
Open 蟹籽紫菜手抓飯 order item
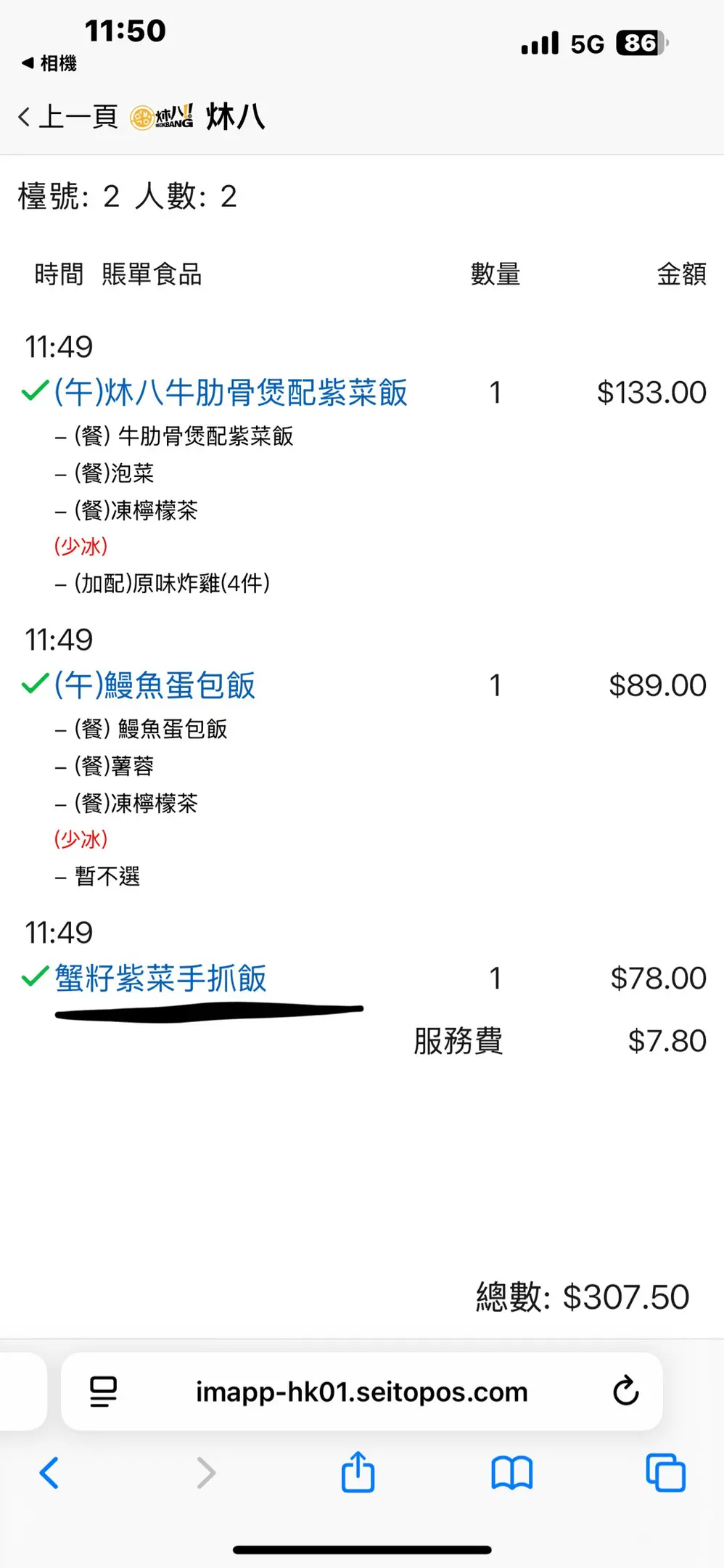point(160,979)
